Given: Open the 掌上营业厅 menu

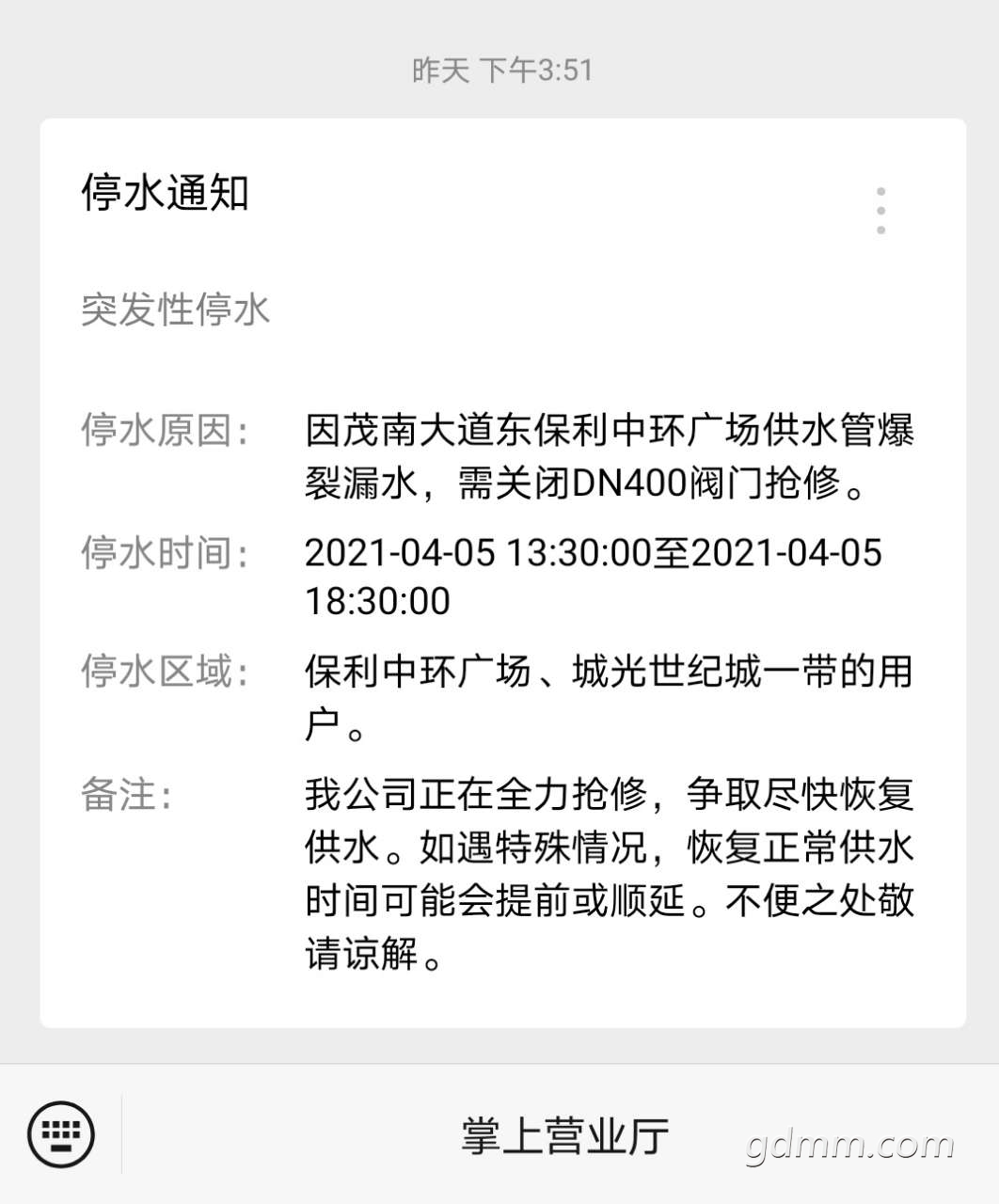Looking at the screenshot, I should pos(564,1135).
